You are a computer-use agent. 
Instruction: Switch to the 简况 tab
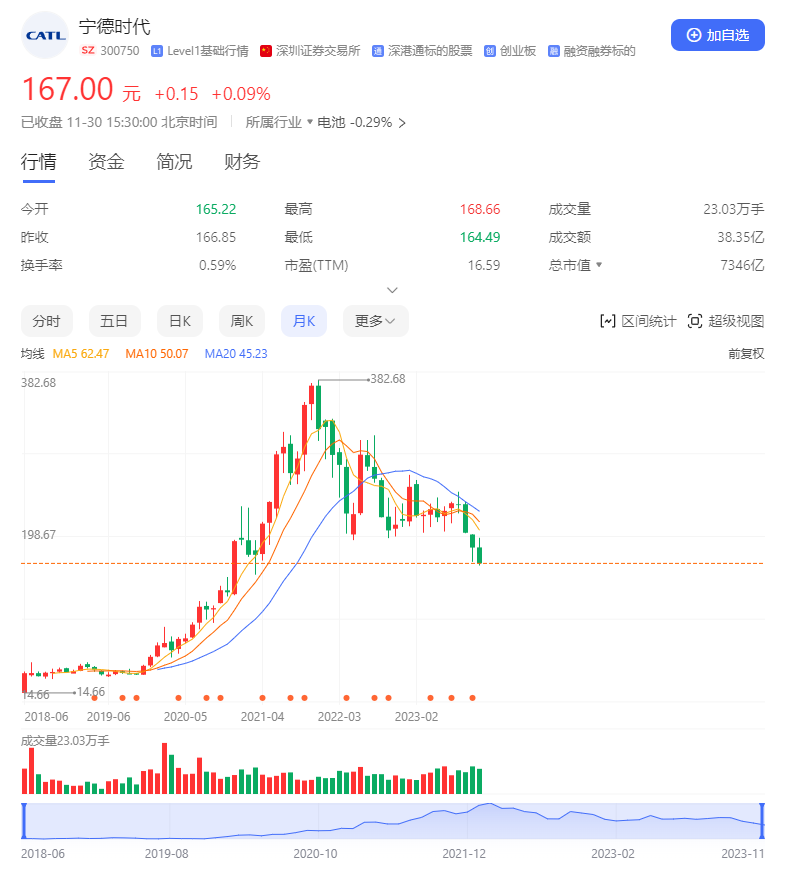[174, 162]
